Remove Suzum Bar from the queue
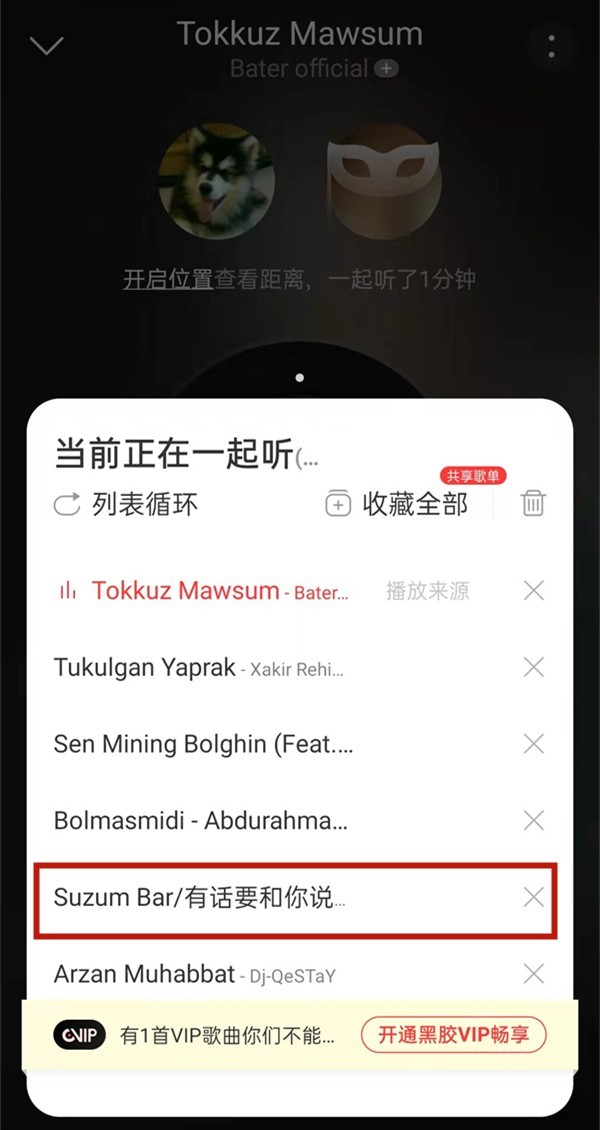 tap(534, 897)
